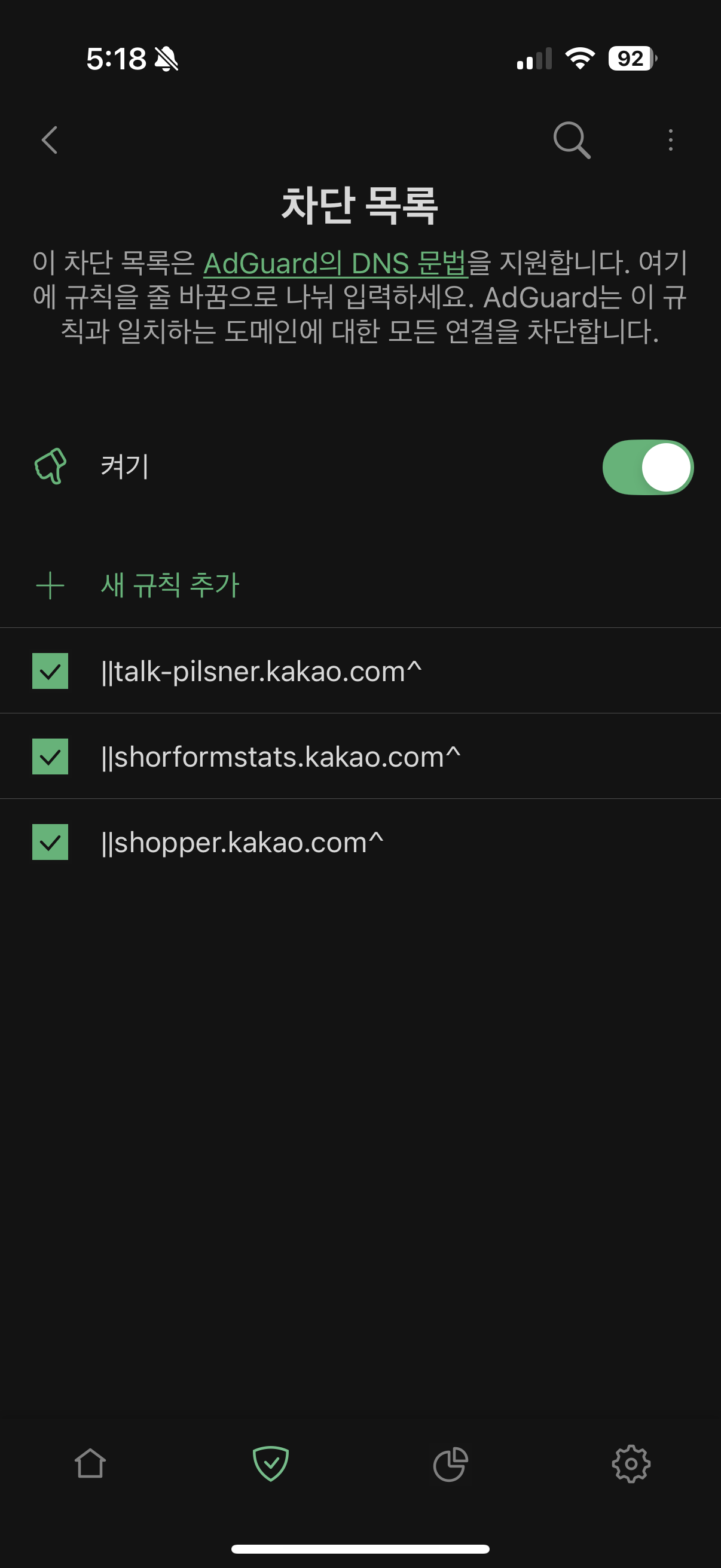Uncheck the talk-pilsner.kakao.com rule
721x1568 pixels.
tap(50, 671)
